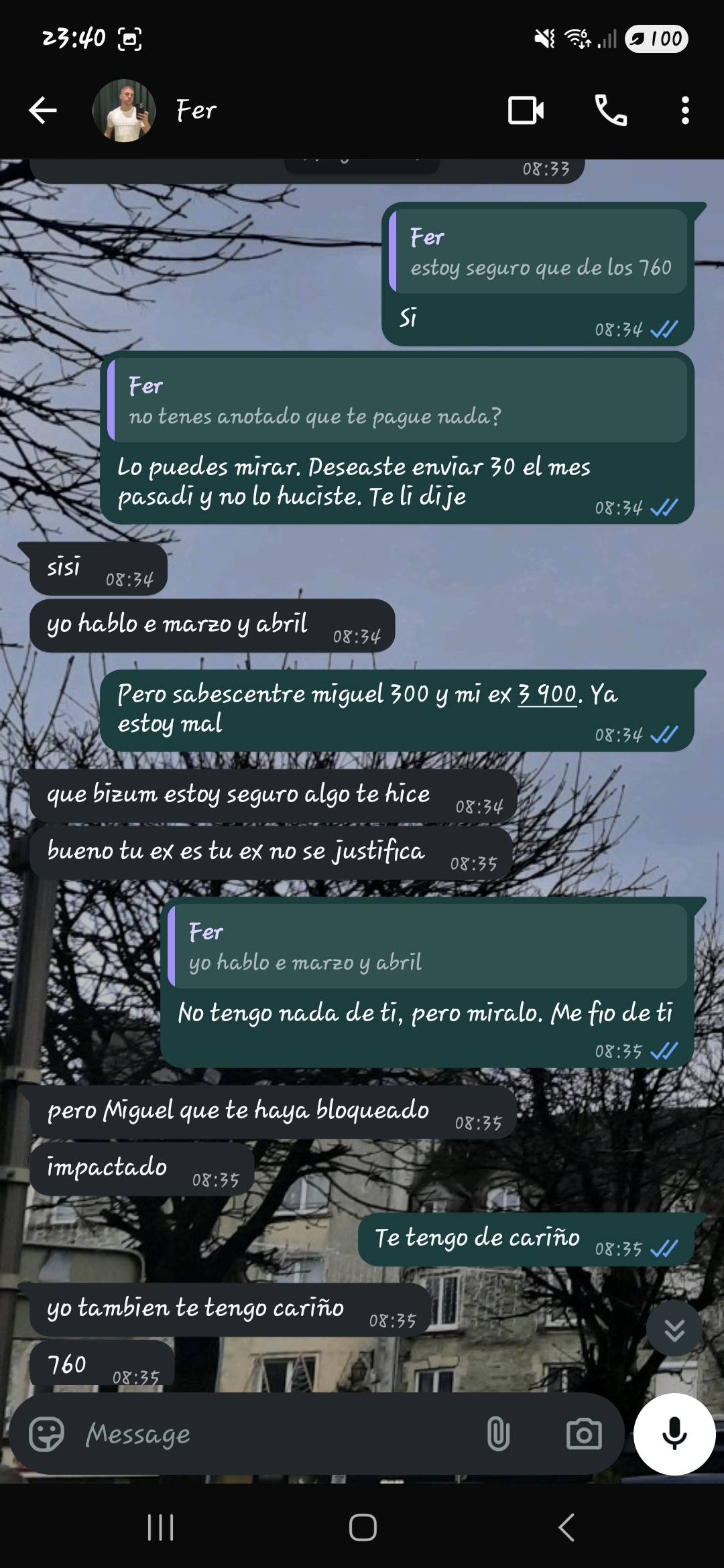Open the overflow menu

pyautogui.click(x=684, y=111)
